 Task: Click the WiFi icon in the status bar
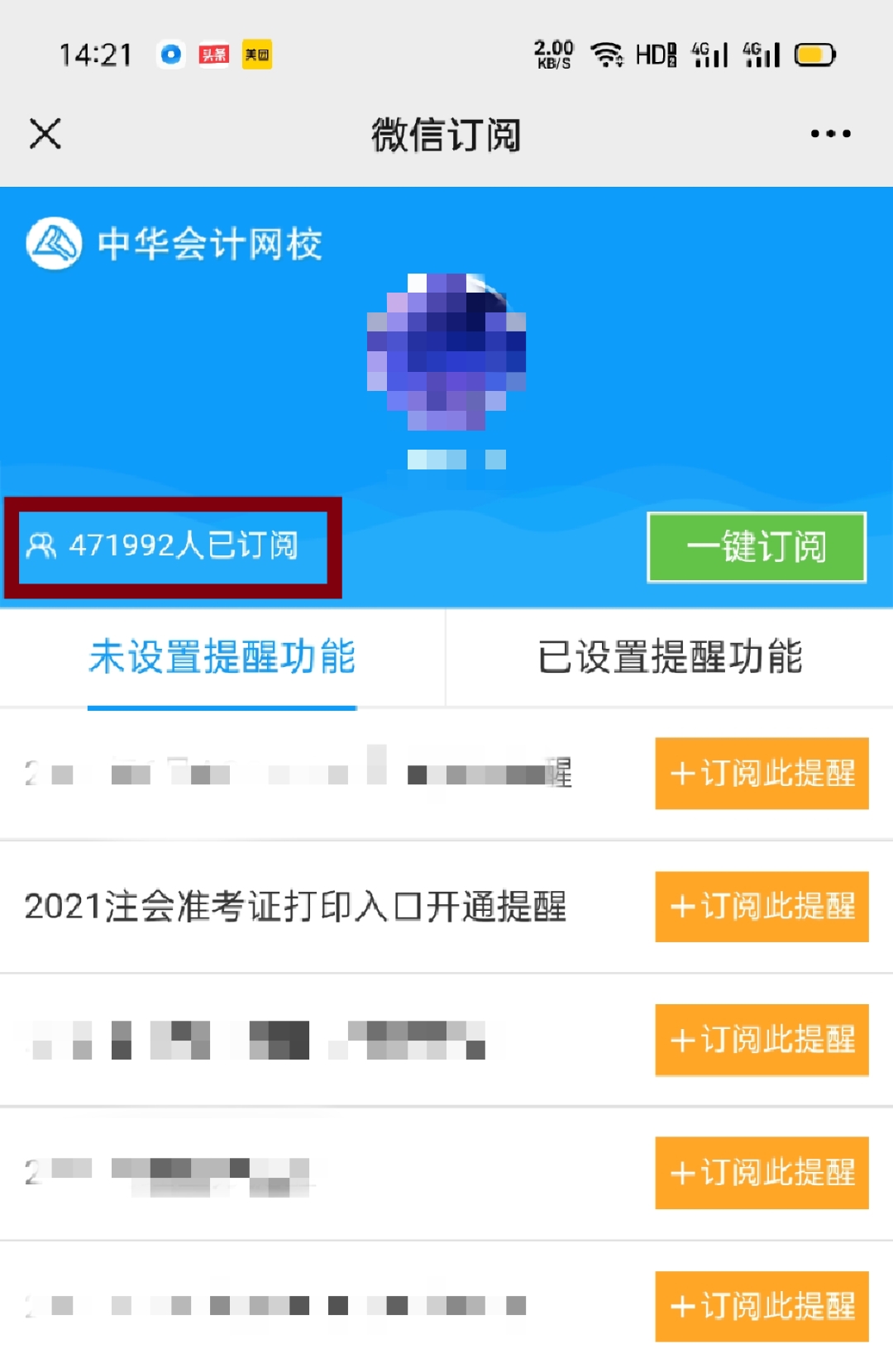pyautogui.click(x=608, y=54)
